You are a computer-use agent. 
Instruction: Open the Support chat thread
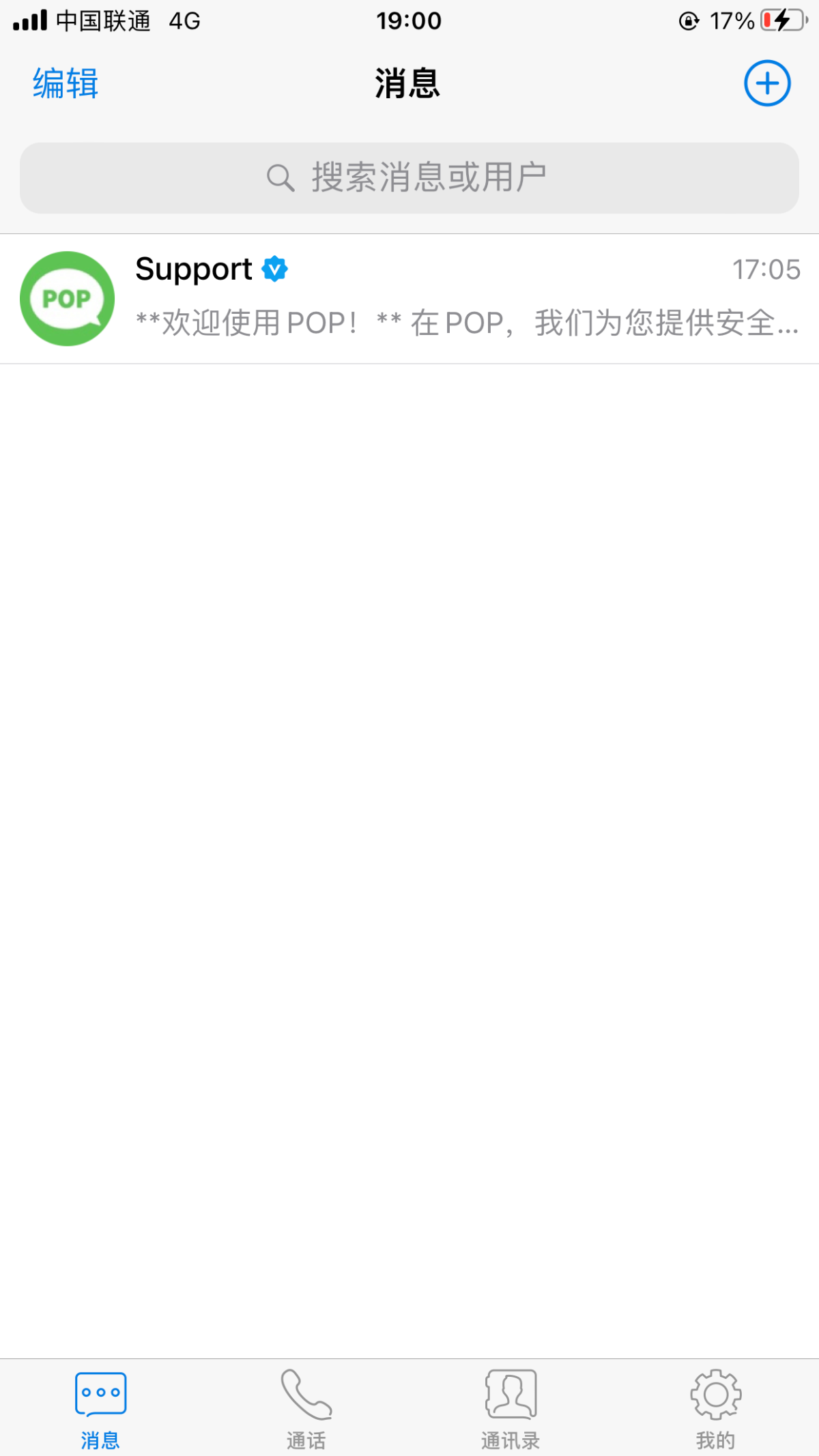click(x=409, y=299)
